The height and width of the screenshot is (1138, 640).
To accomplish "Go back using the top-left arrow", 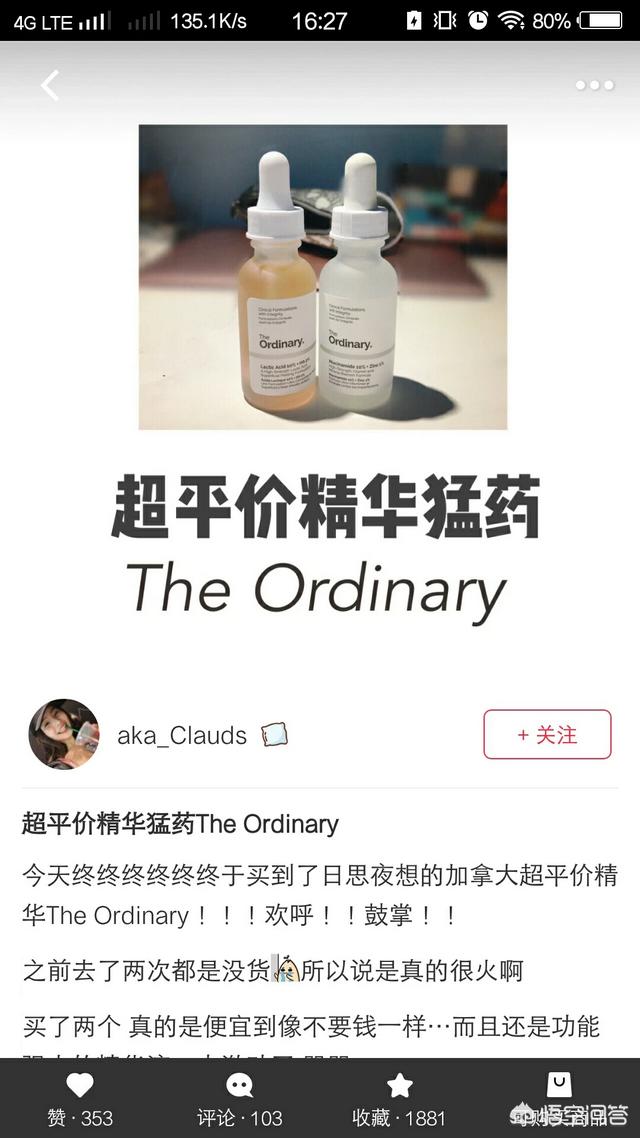I will click(x=50, y=86).
